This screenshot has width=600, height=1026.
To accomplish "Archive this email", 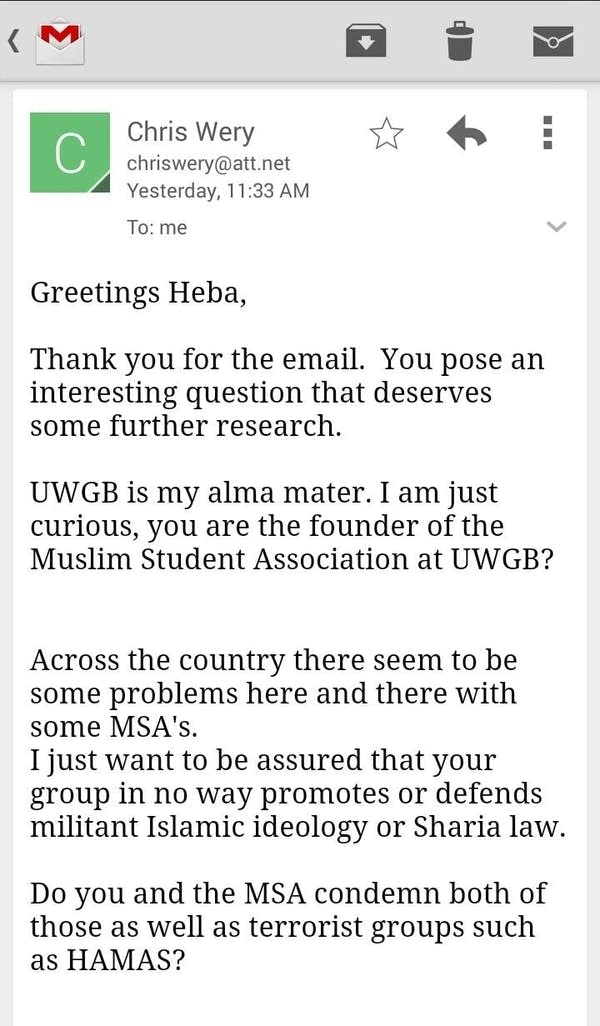I will point(366,41).
